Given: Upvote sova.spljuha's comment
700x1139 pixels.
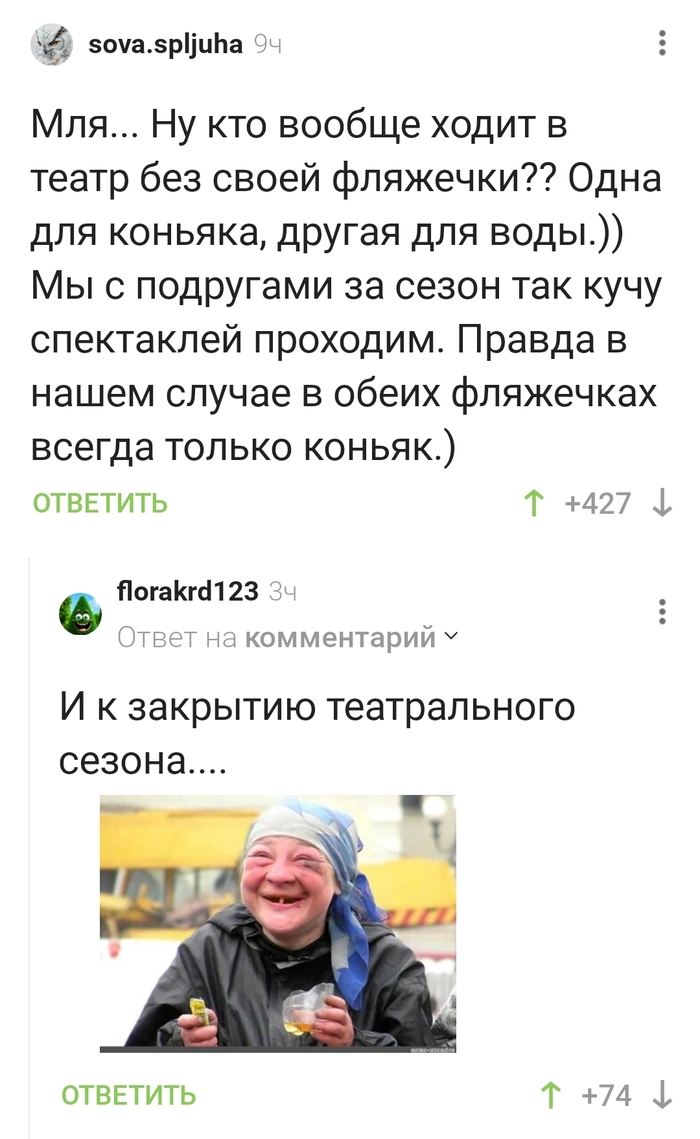Looking at the screenshot, I should coord(534,503).
